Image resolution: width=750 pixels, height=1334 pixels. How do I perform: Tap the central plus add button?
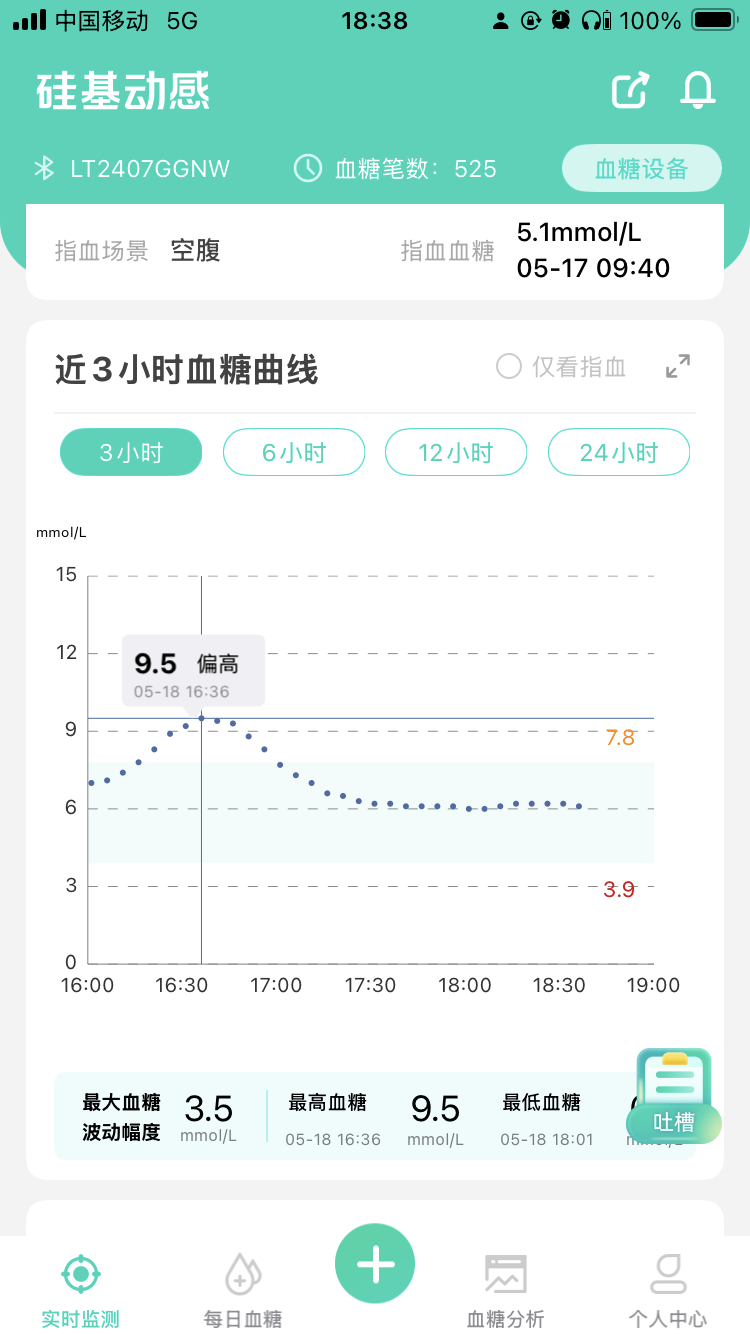click(x=375, y=1264)
